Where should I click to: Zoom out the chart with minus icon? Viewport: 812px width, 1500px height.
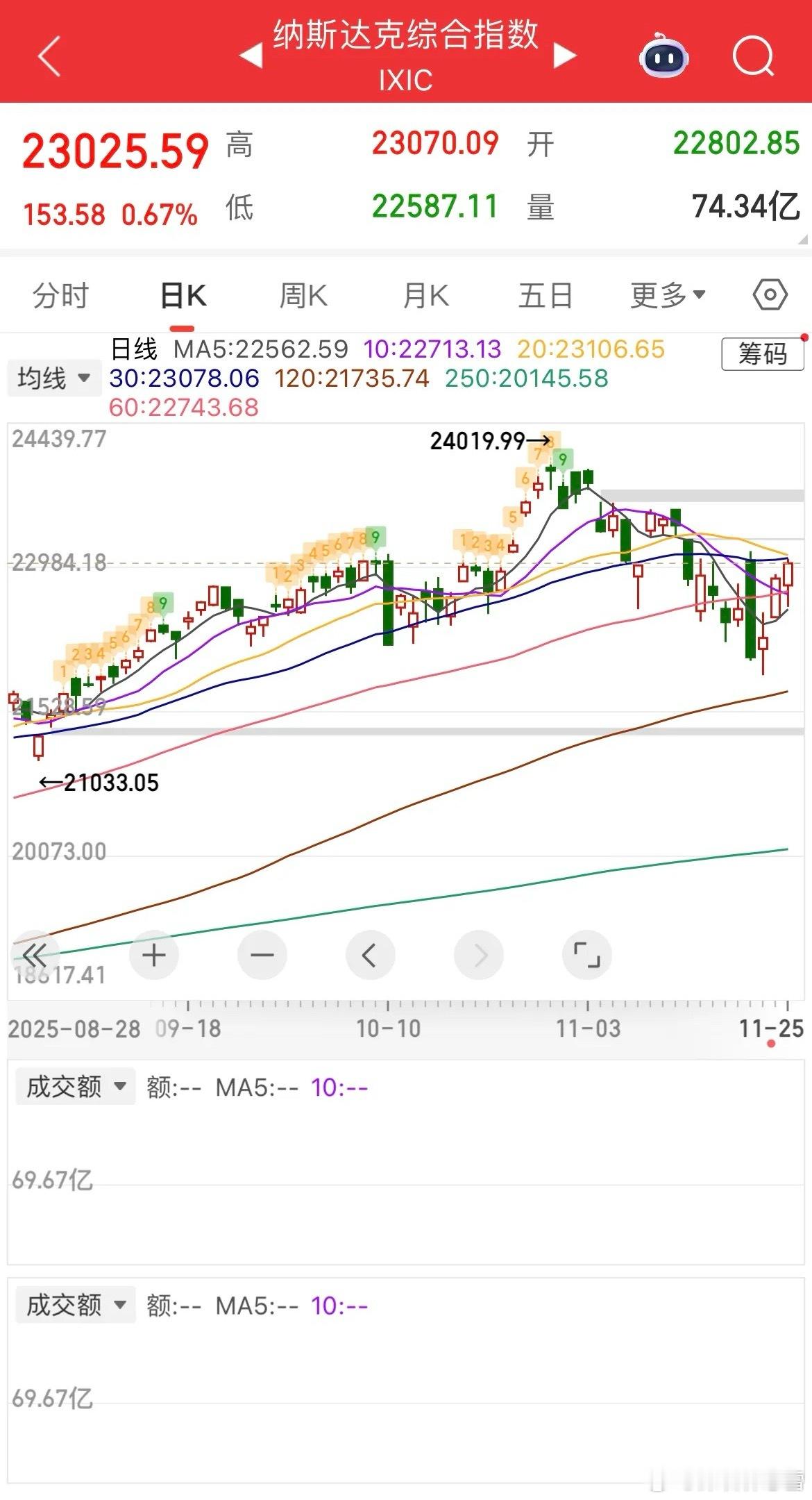point(262,955)
